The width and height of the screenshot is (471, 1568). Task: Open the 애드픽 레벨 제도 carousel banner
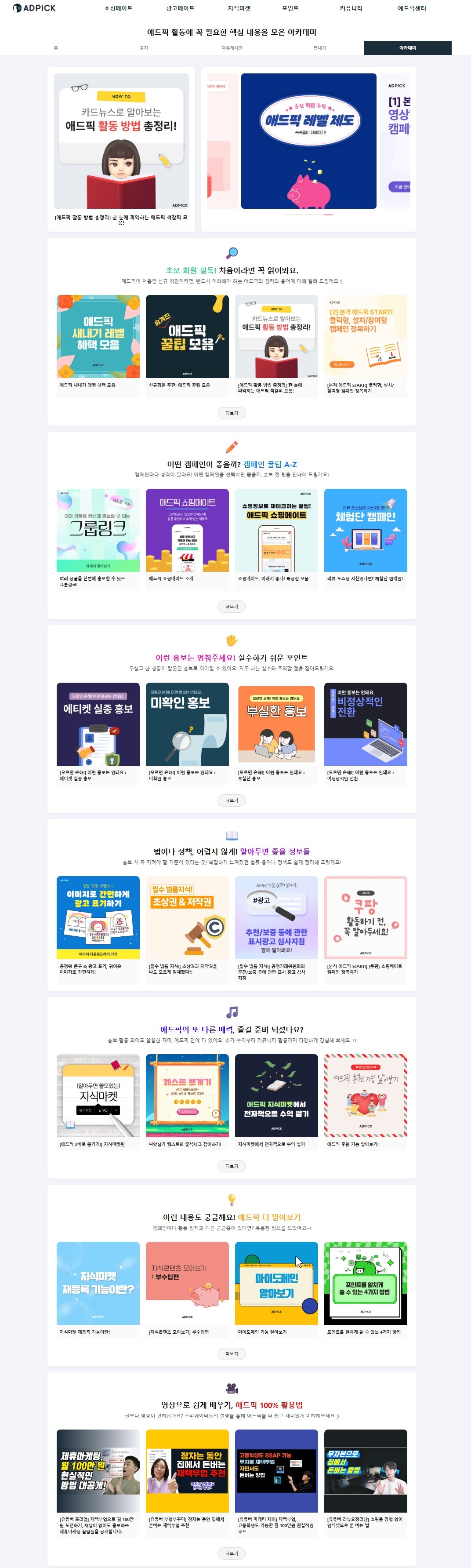(308, 141)
